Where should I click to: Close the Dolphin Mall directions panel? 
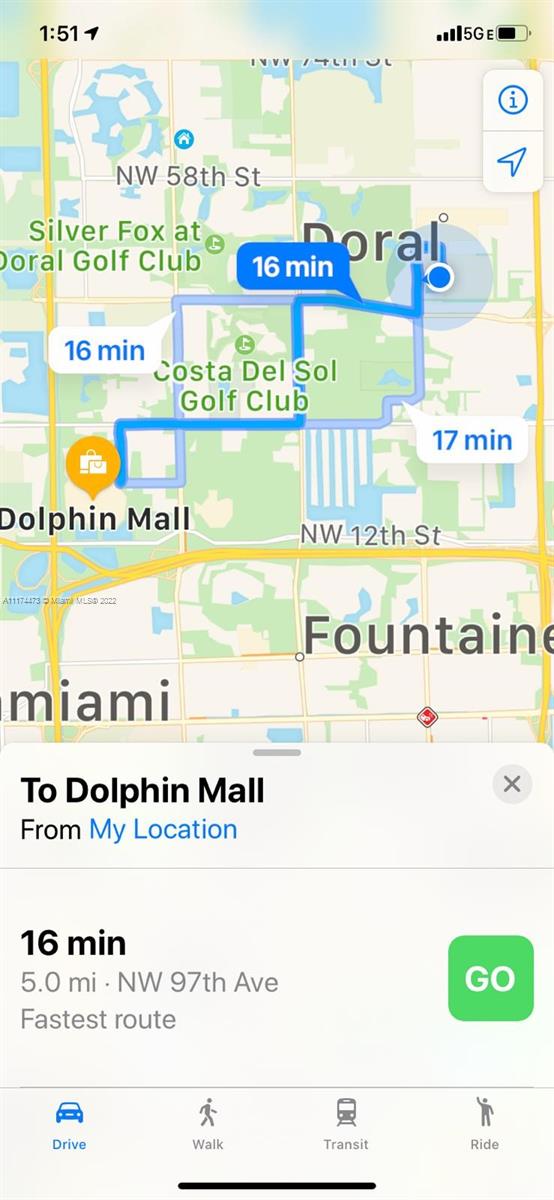(x=512, y=784)
